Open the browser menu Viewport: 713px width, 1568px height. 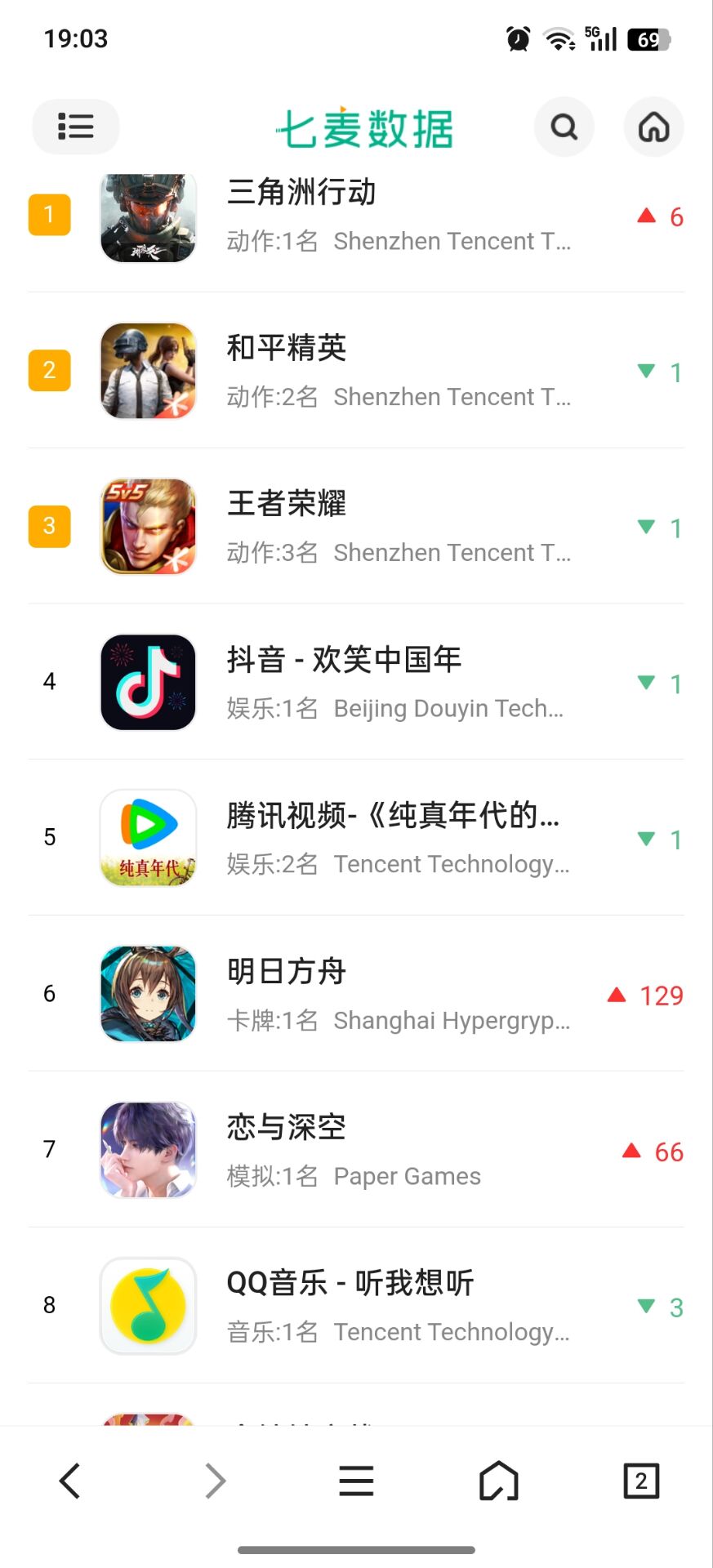coord(356,1481)
